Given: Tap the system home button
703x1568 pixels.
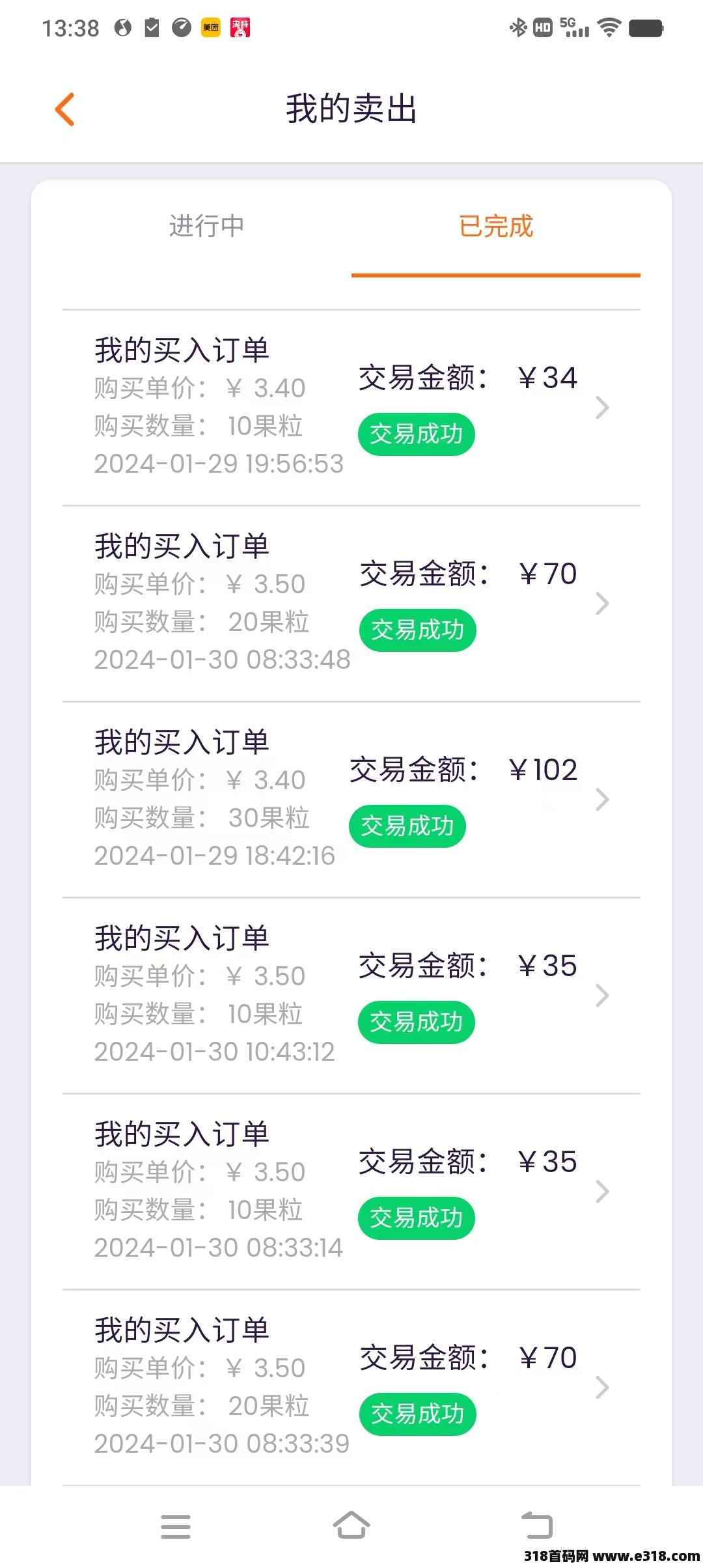Looking at the screenshot, I should pos(351,1525).
